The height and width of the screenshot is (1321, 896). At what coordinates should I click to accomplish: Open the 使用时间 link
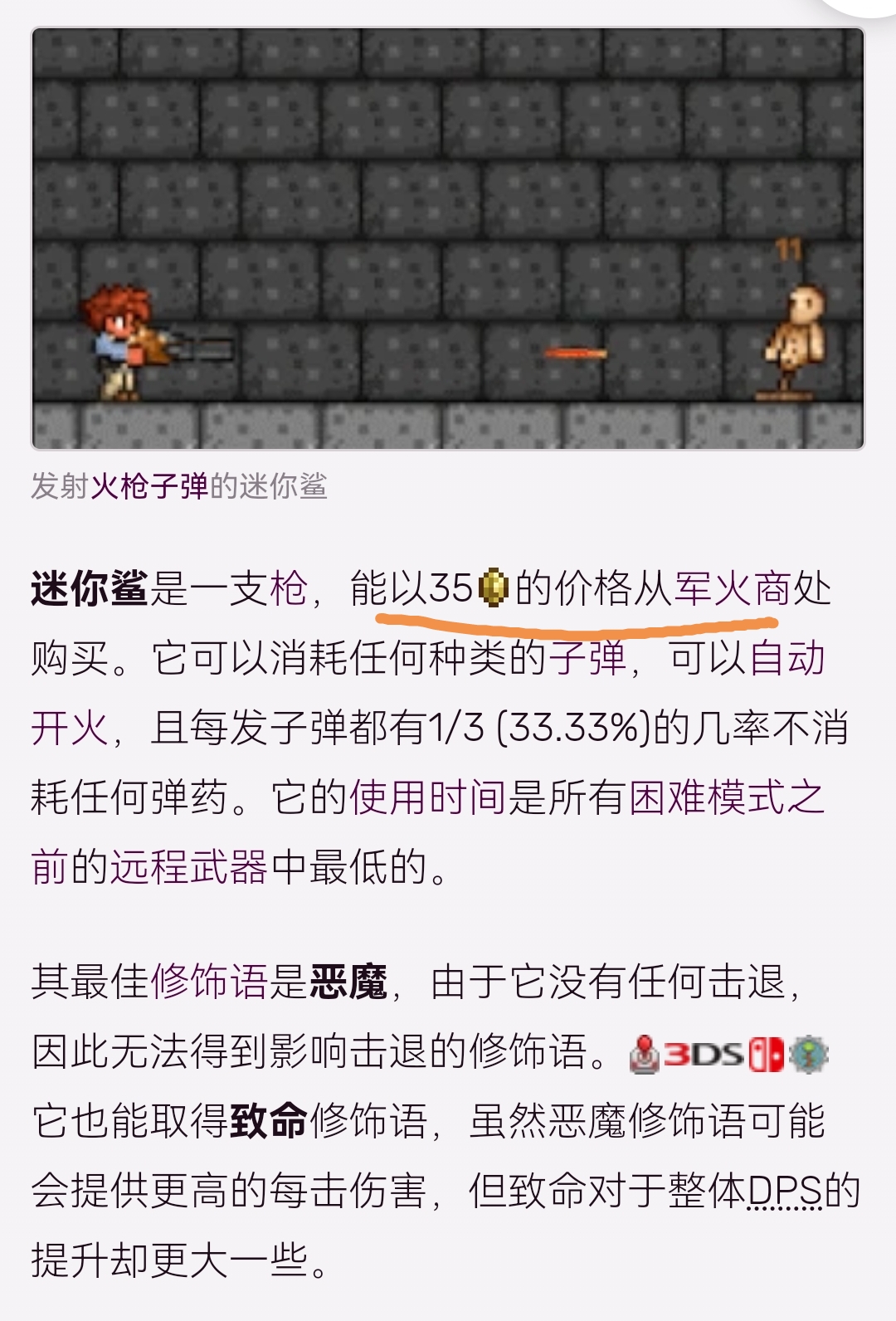[427, 798]
